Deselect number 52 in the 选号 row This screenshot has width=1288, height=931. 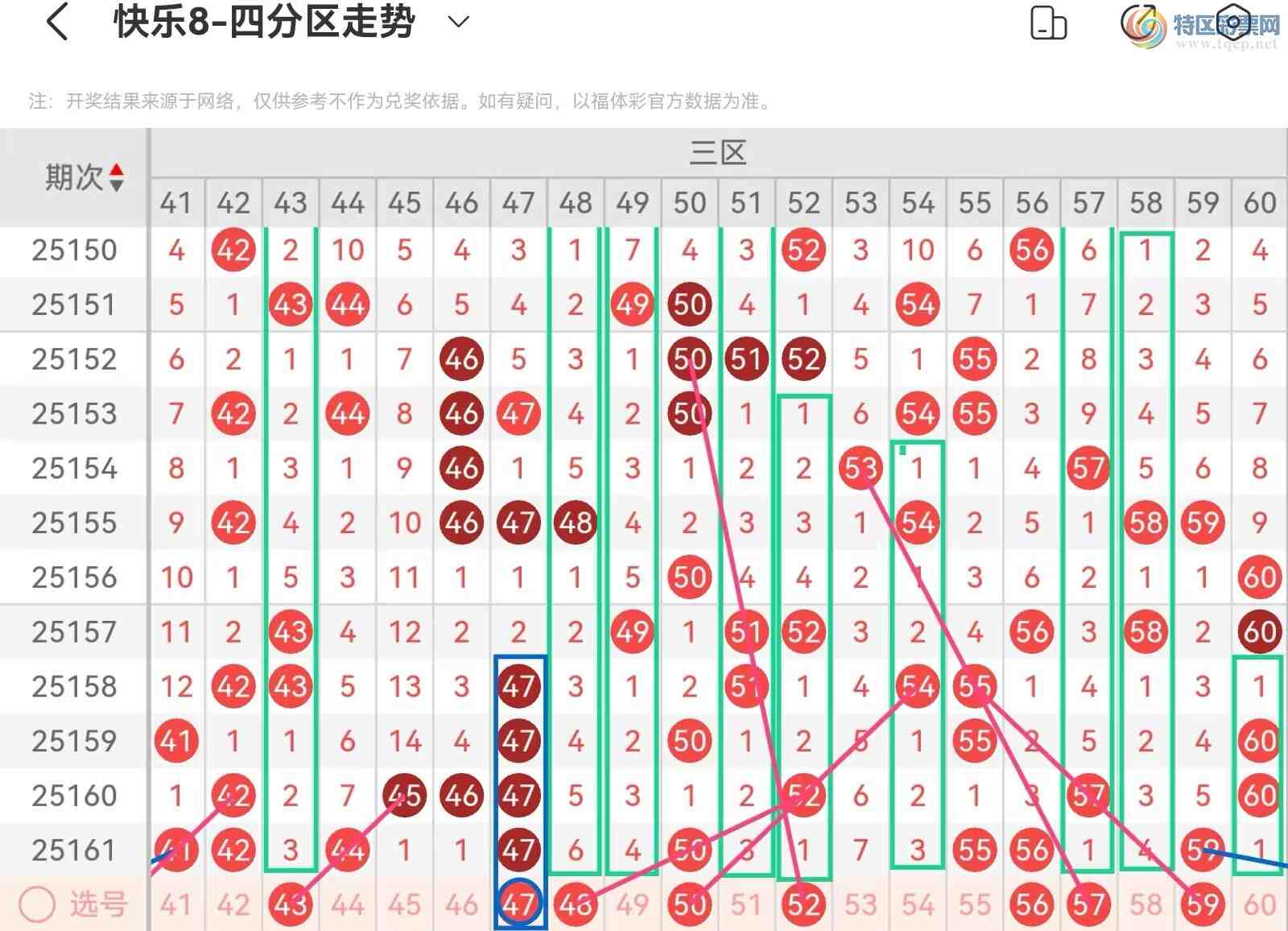tap(803, 905)
